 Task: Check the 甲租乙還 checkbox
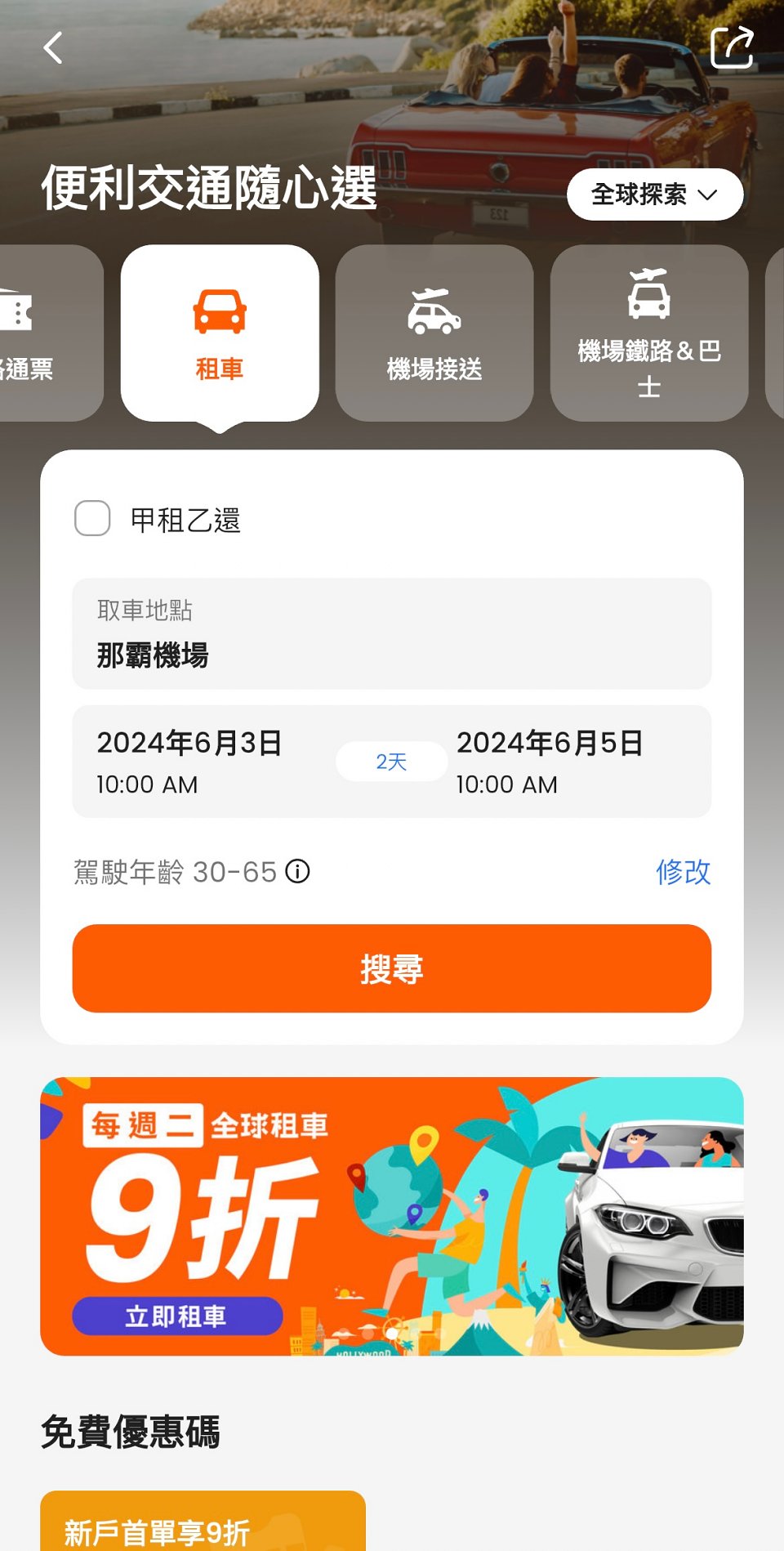[x=92, y=518]
